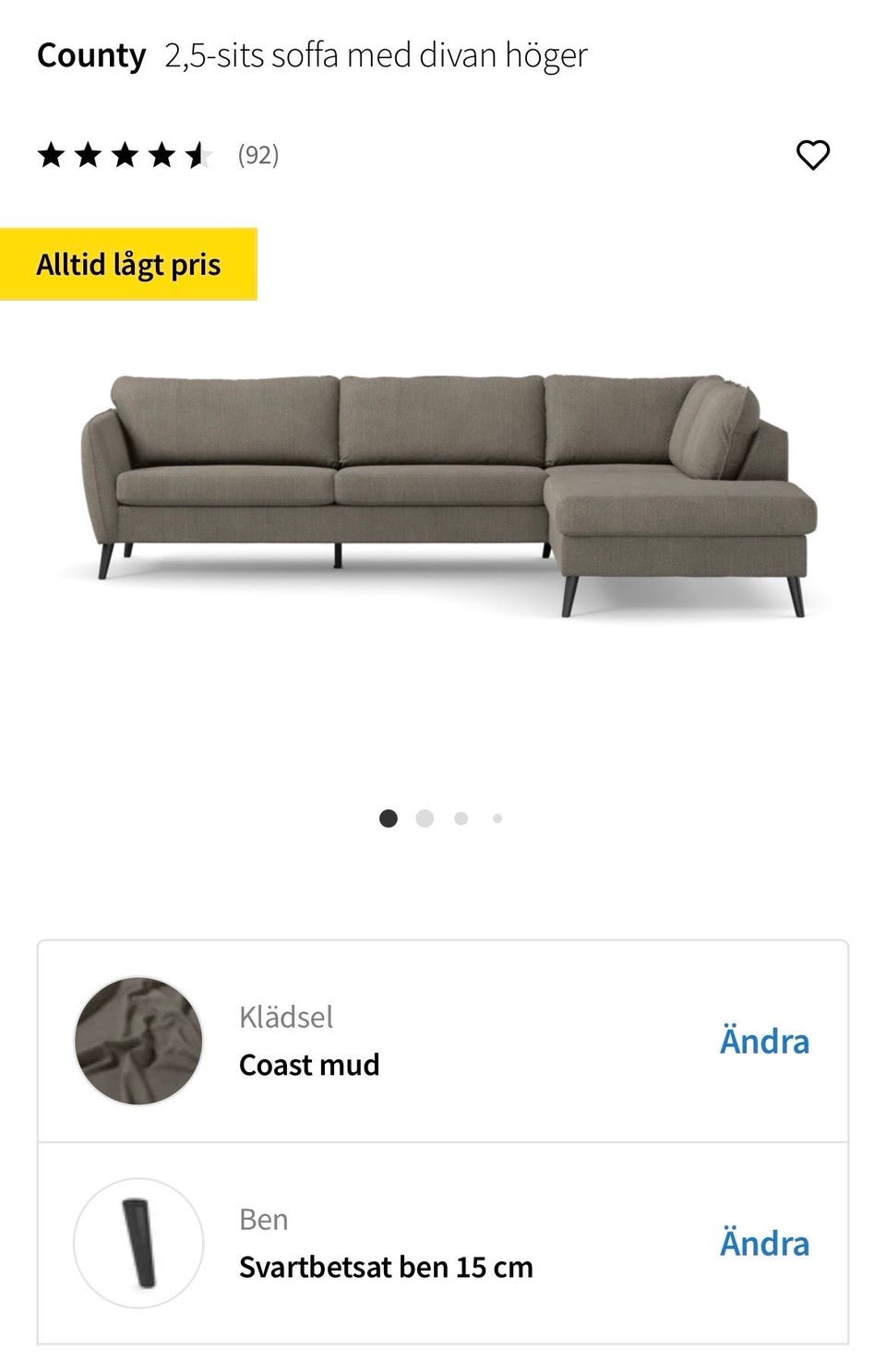Select the star rating icon
The image size is (886, 1372).
pyautogui.click(x=125, y=153)
